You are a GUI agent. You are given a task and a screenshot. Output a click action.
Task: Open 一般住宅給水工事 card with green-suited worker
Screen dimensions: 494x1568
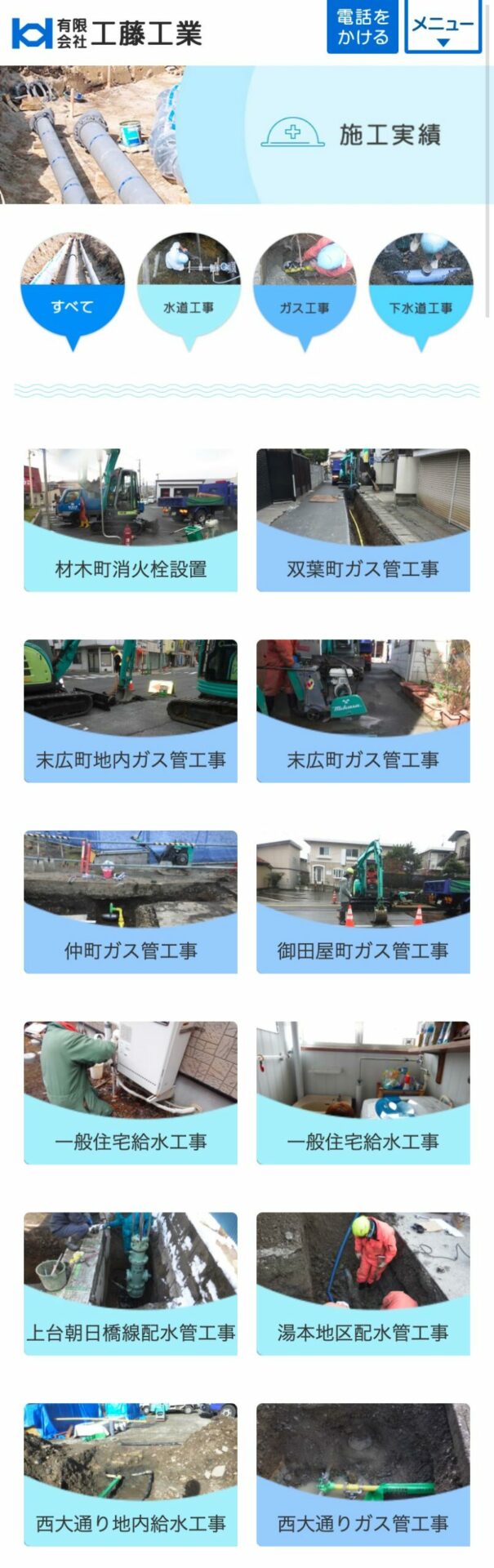tap(131, 1093)
